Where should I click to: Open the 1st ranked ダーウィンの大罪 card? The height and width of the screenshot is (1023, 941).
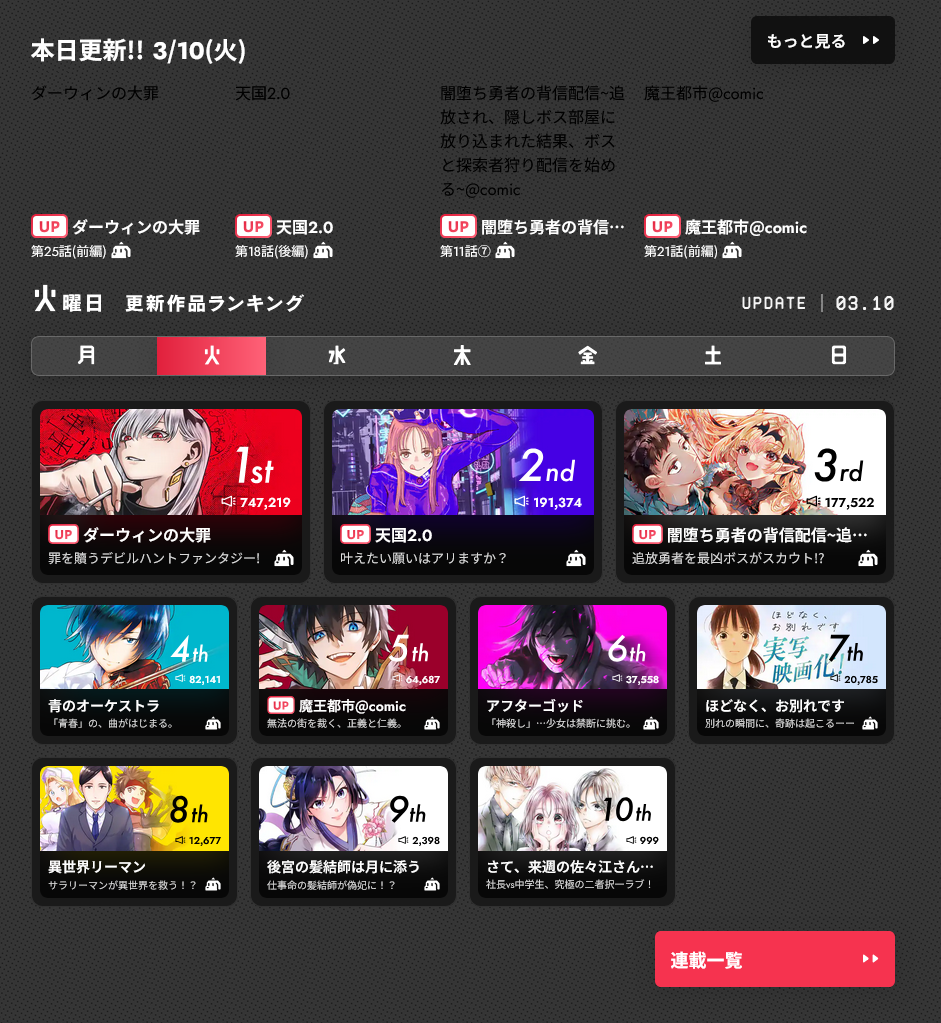(171, 492)
